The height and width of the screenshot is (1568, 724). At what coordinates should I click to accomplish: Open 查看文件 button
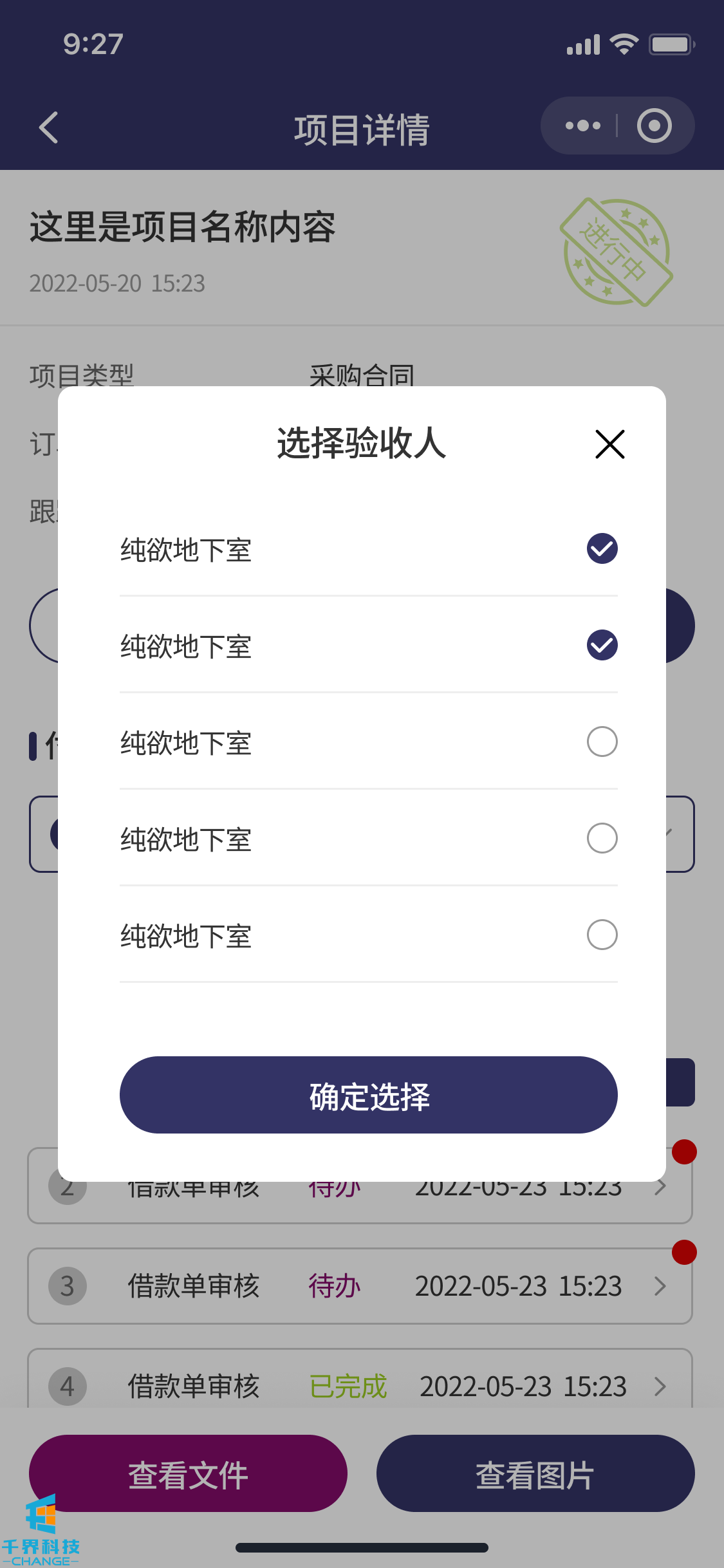(x=188, y=1473)
